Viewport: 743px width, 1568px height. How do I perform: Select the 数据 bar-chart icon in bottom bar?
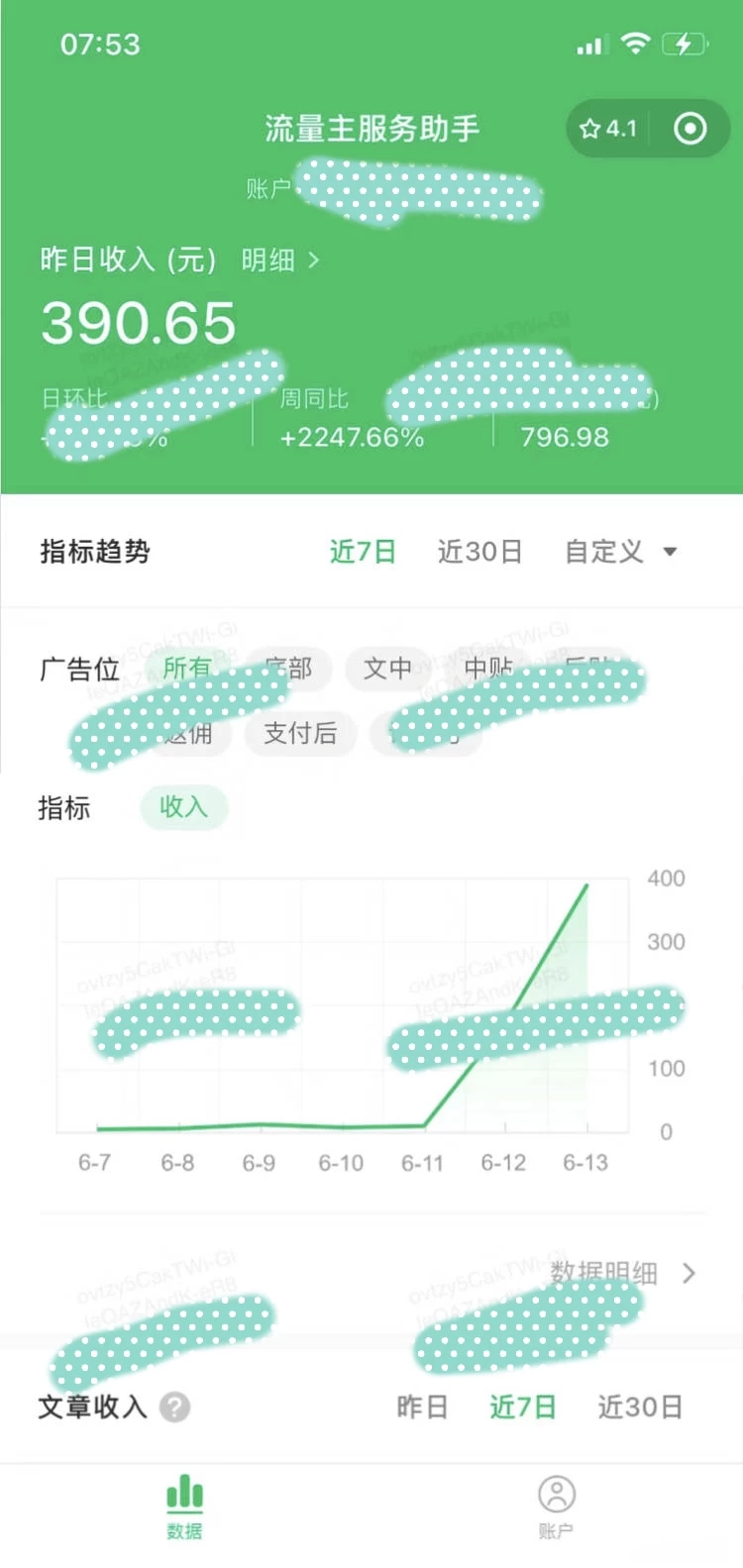point(183,1490)
